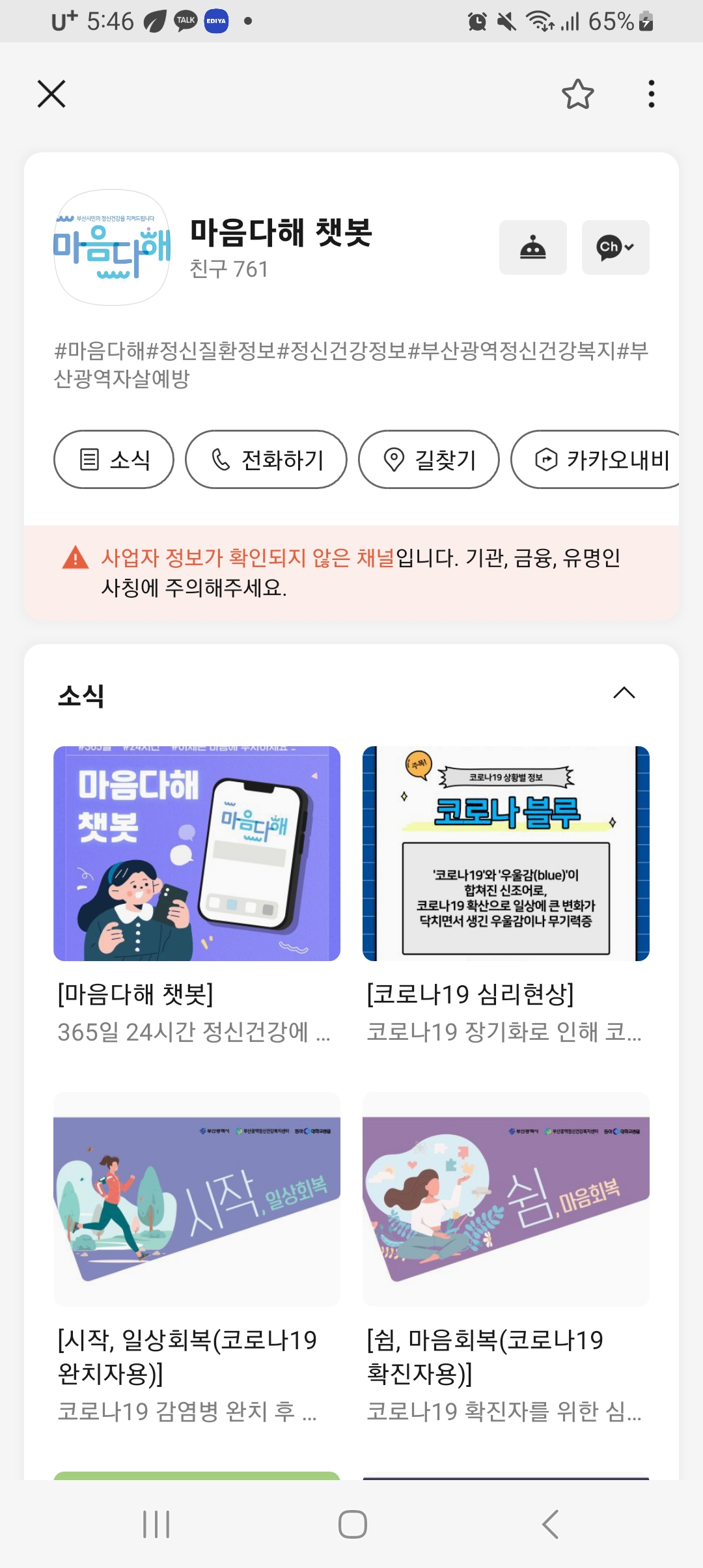The image size is (703, 1568).
Task: Call the channel via 전화하기
Action: (266, 459)
